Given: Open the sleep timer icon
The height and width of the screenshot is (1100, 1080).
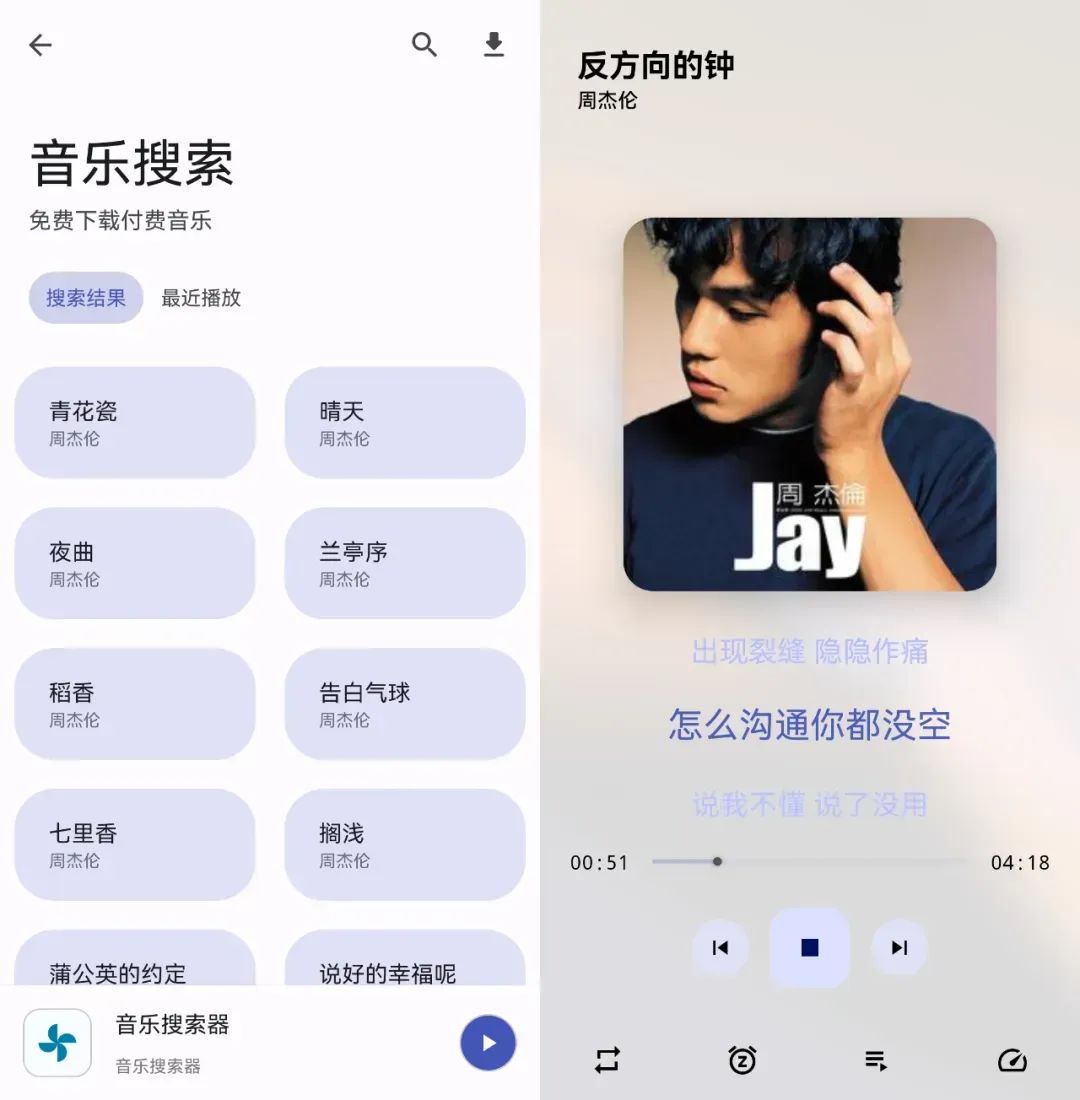Looking at the screenshot, I should coord(742,1060).
